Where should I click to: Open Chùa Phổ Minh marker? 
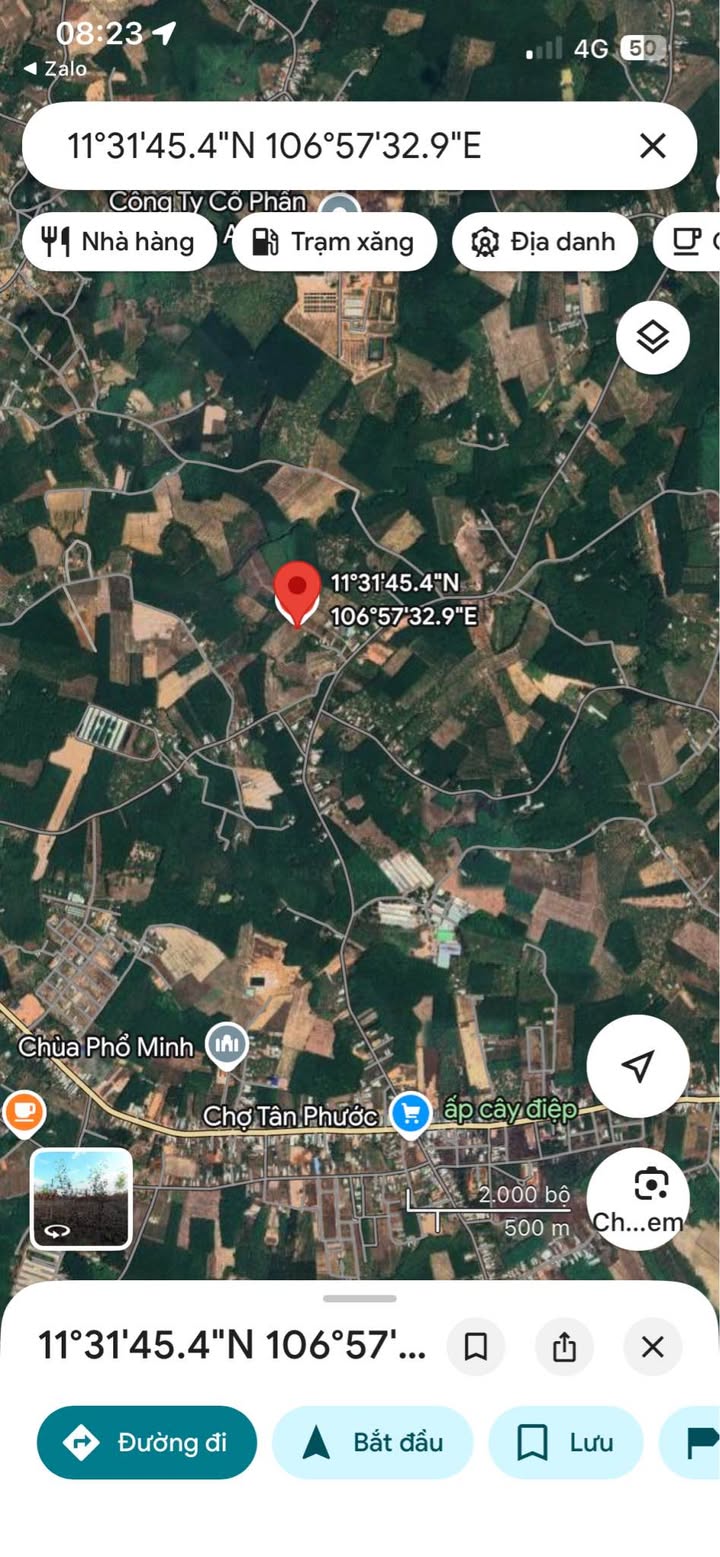click(x=227, y=1046)
